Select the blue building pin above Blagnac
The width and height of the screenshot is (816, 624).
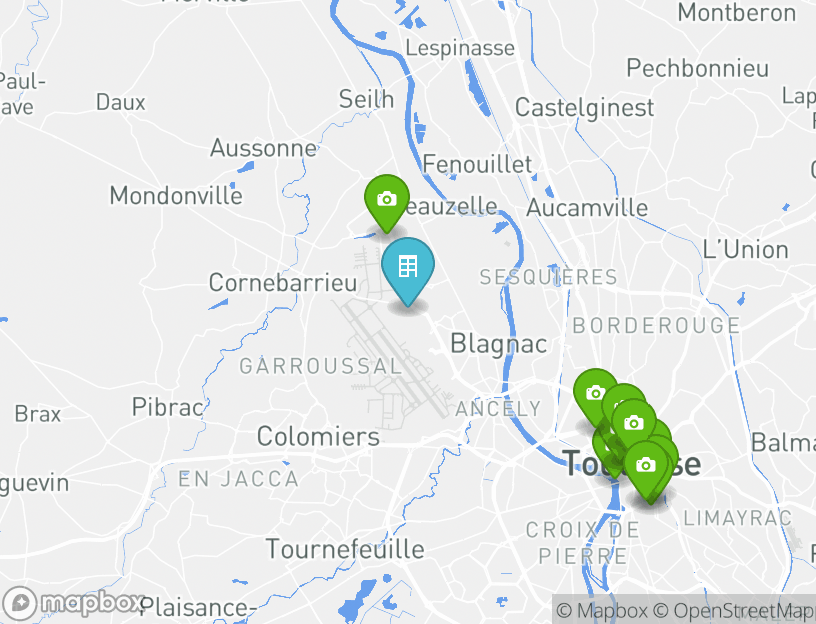408,267
